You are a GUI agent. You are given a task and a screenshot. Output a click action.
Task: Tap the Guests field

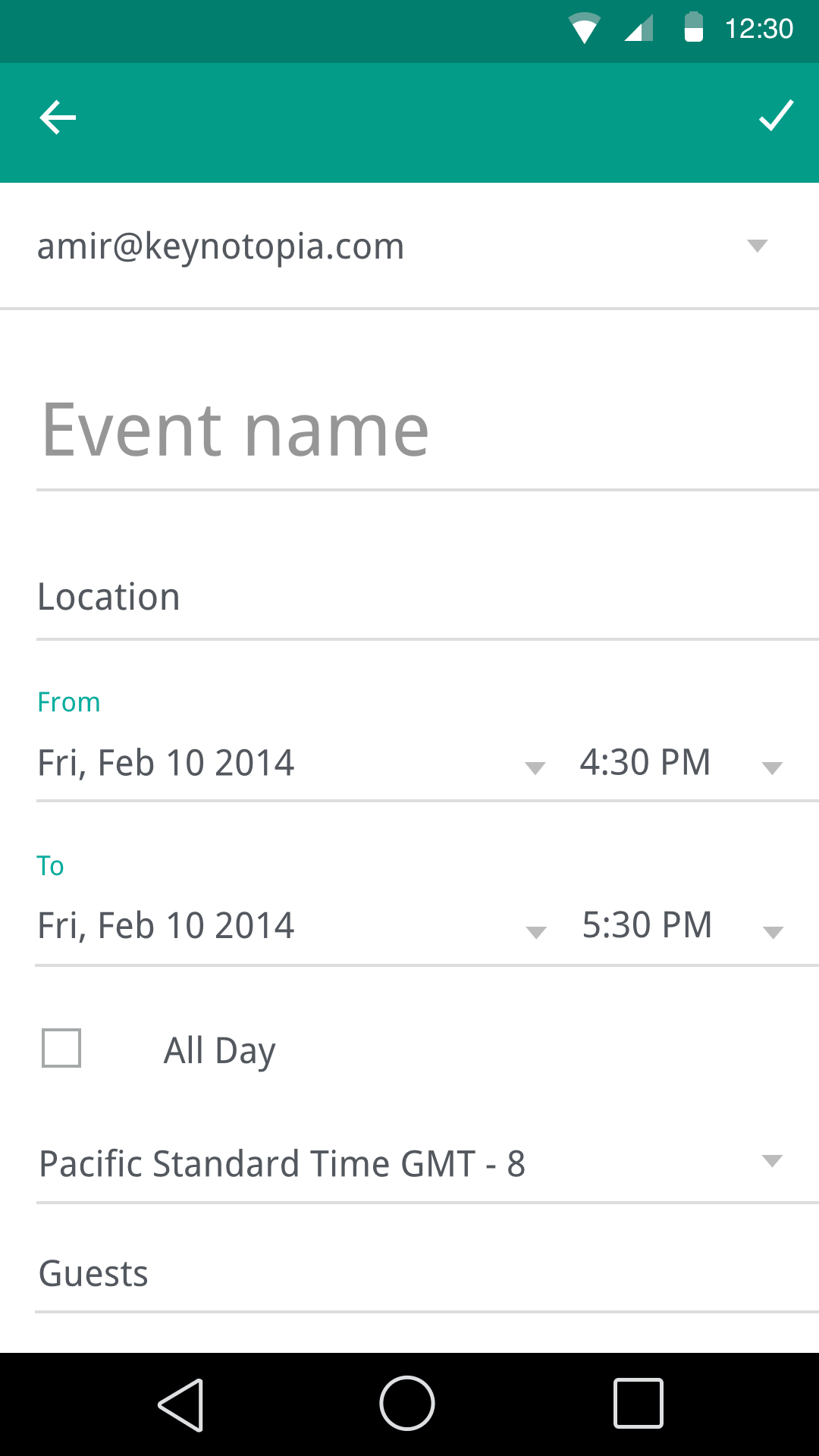(x=428, y=1274)
